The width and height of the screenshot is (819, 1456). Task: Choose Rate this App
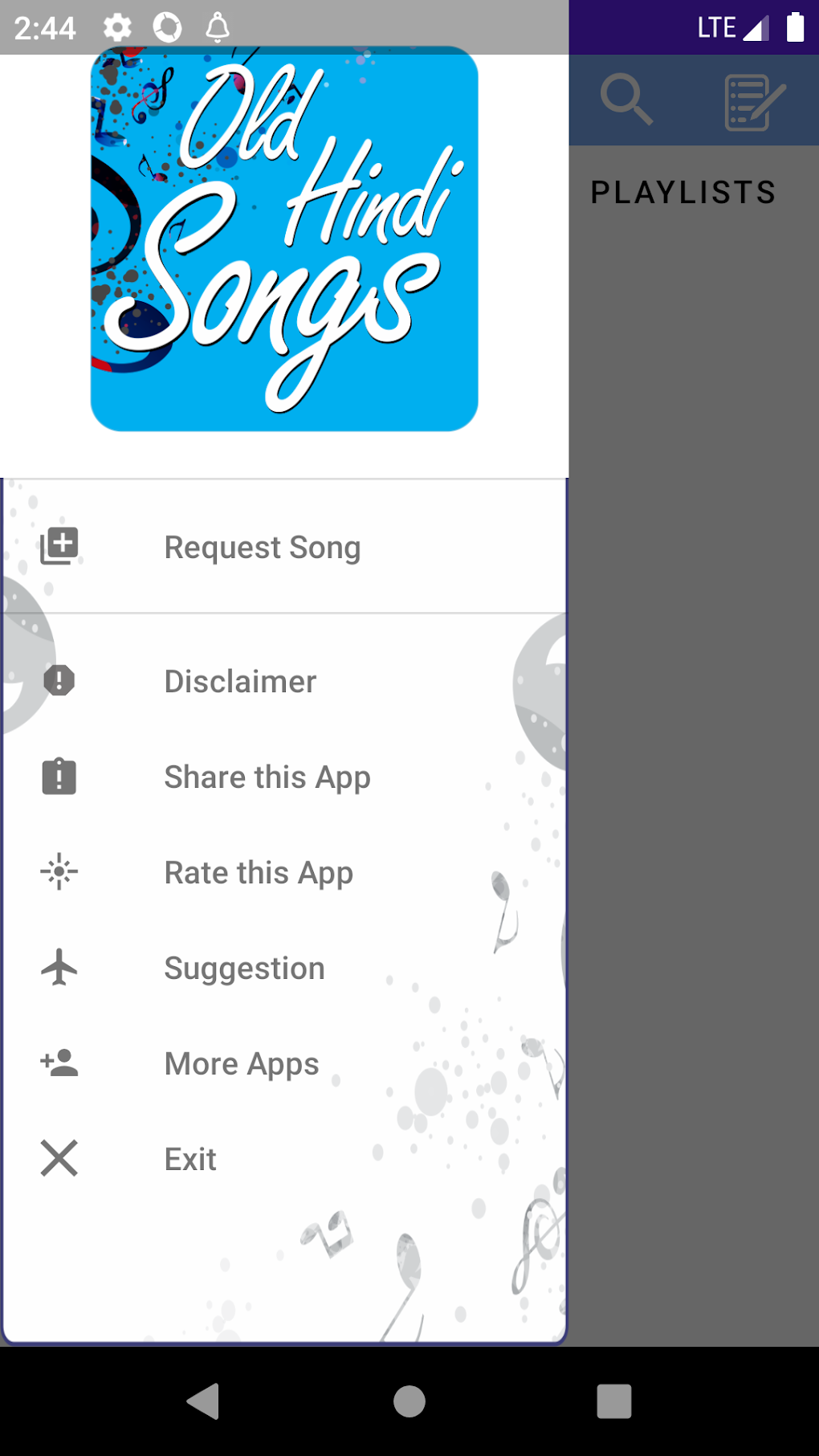click(x=258, y=873)
